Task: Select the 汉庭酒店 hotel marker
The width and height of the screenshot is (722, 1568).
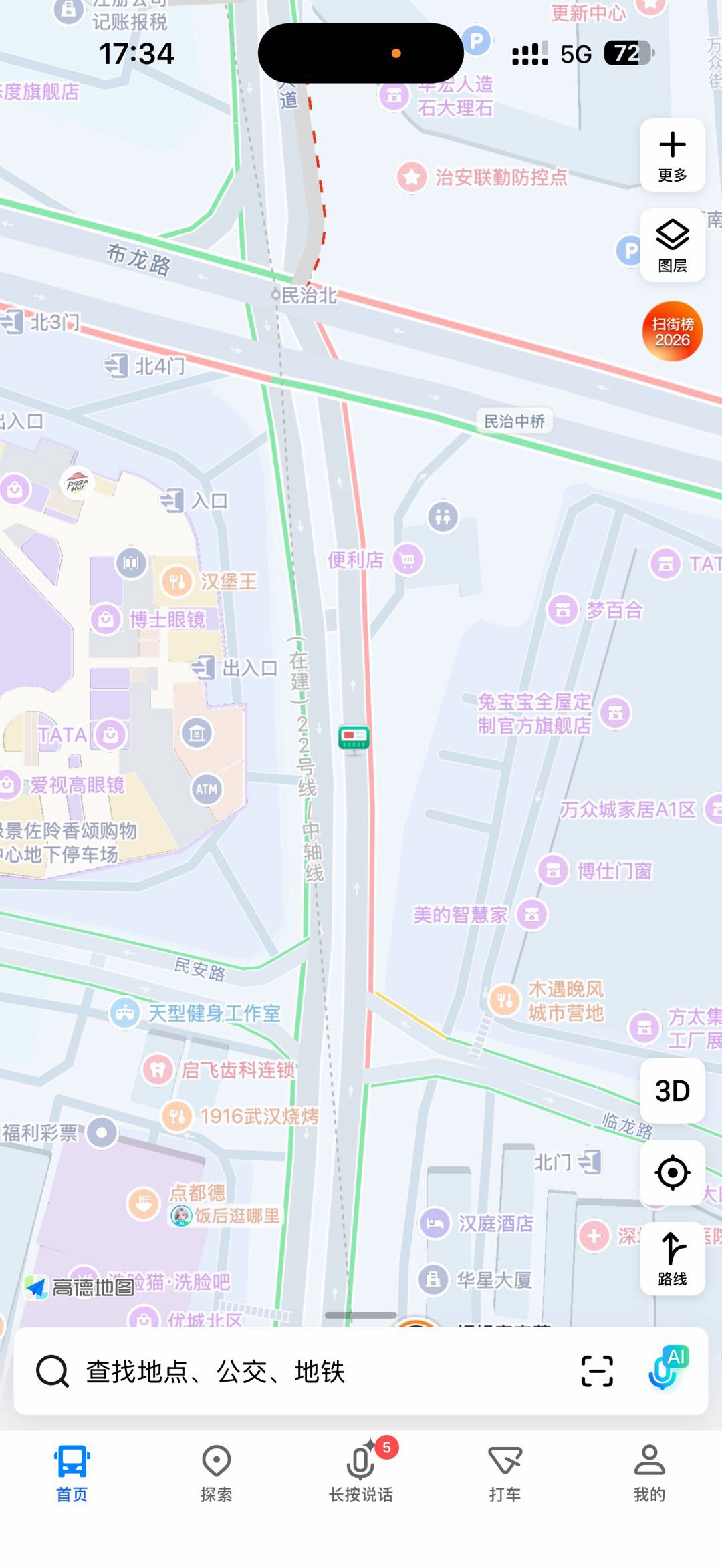Action: [x=435, y=1223]
